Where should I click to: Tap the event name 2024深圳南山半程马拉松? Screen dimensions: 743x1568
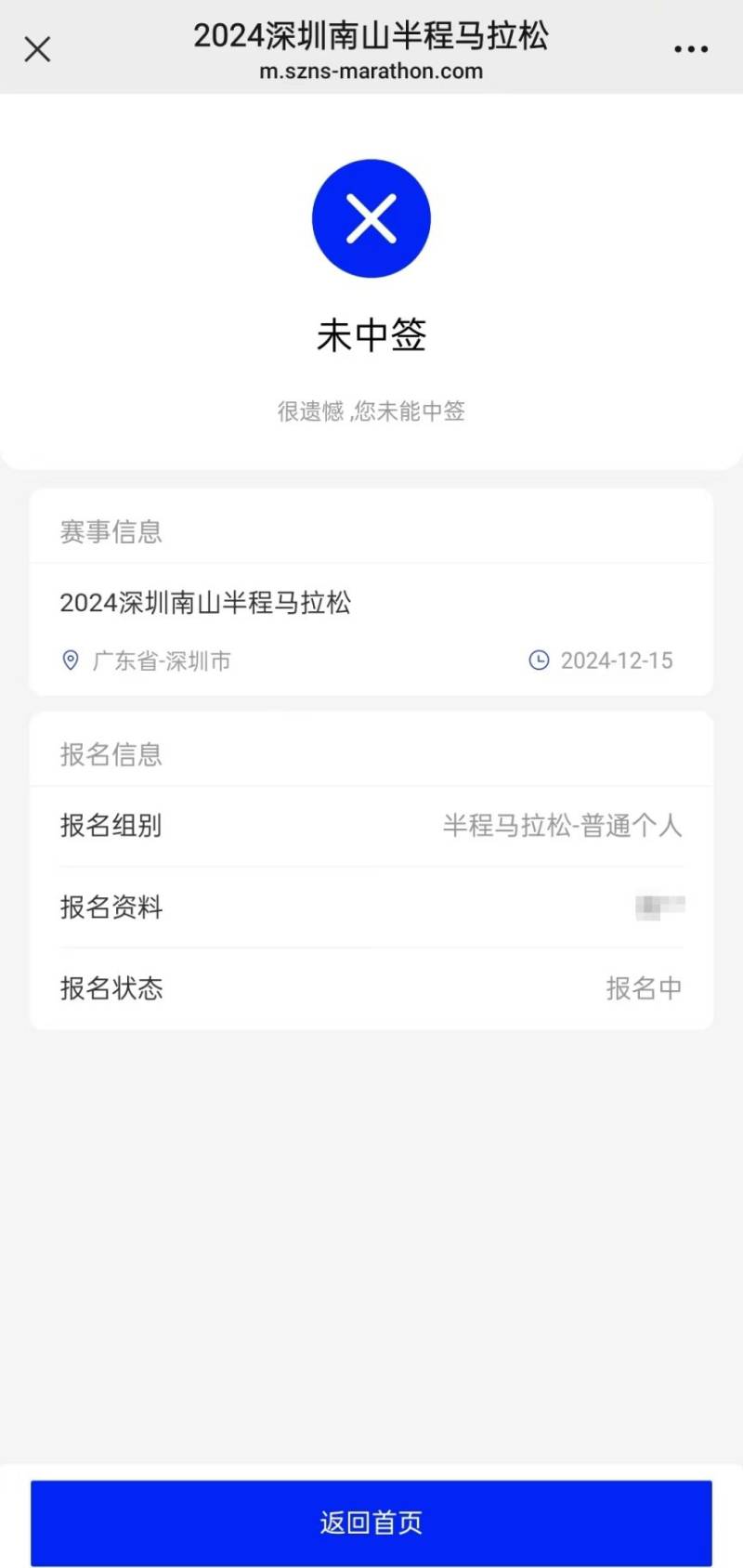coord(205,603)
